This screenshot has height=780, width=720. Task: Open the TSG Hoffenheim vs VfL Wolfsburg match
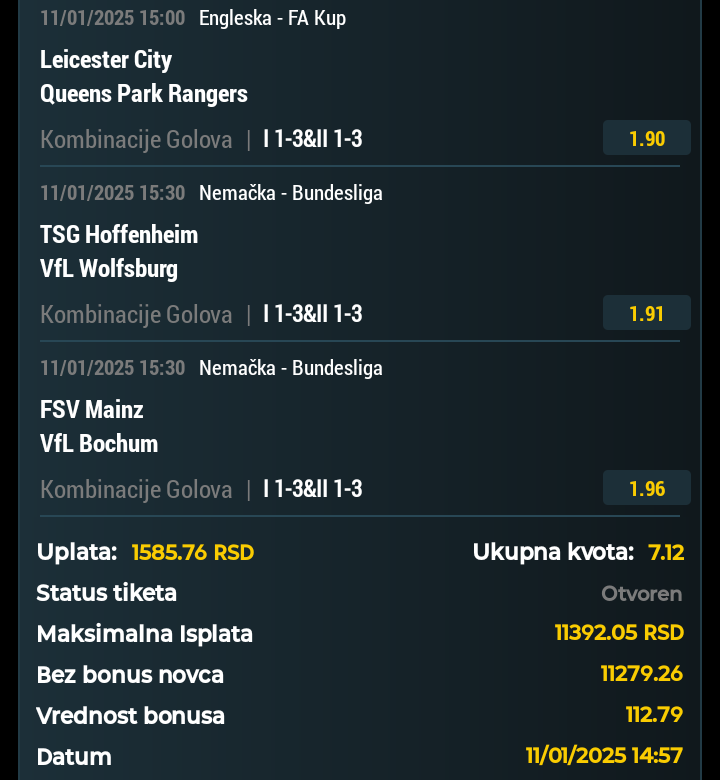click(x=119, y=252)
